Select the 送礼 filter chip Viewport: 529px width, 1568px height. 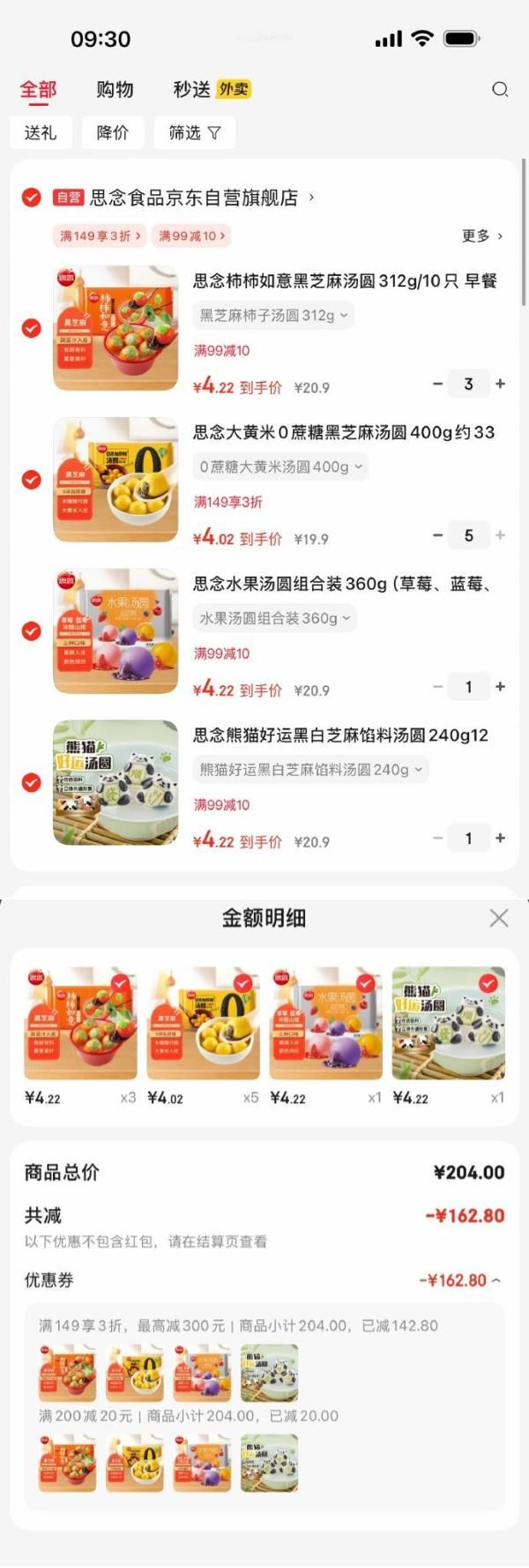pos(41,133)
